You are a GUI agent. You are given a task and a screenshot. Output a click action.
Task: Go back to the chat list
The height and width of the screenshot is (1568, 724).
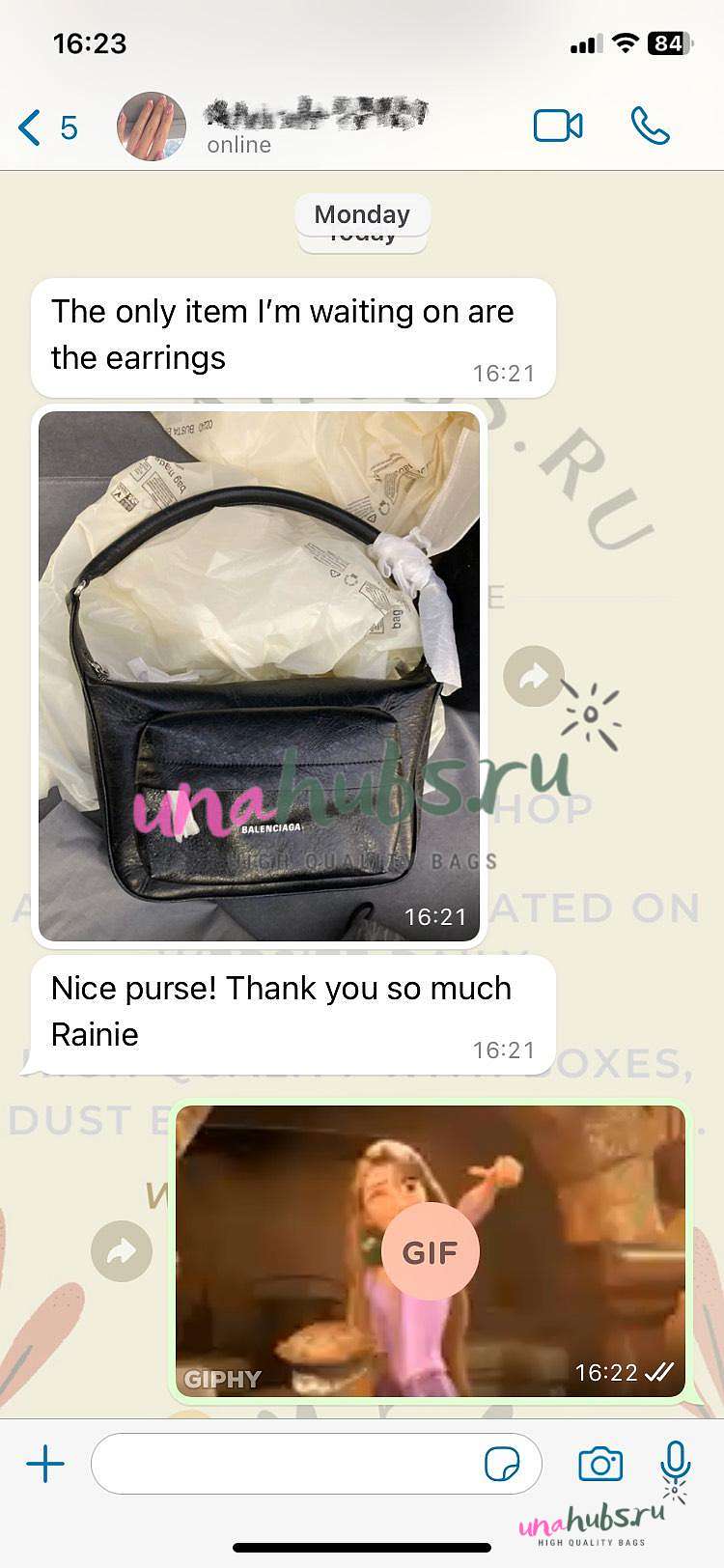[x=47, y=127]
